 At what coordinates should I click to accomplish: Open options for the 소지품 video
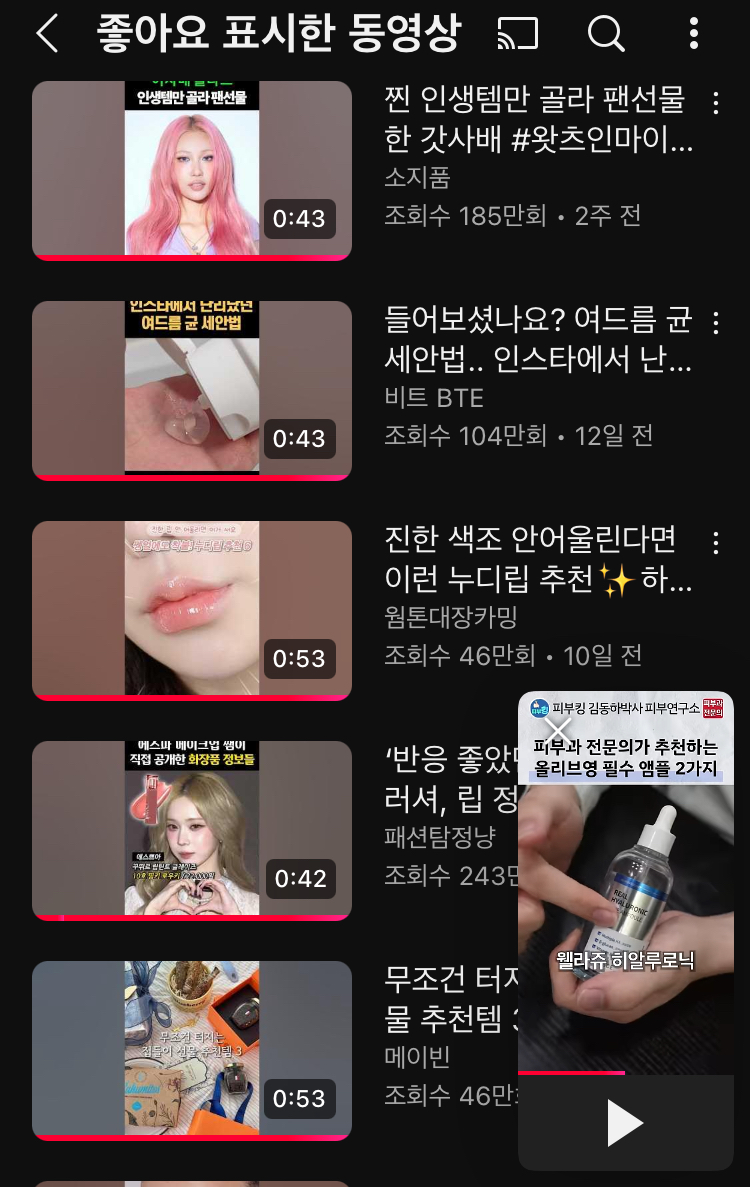point(715,102)
